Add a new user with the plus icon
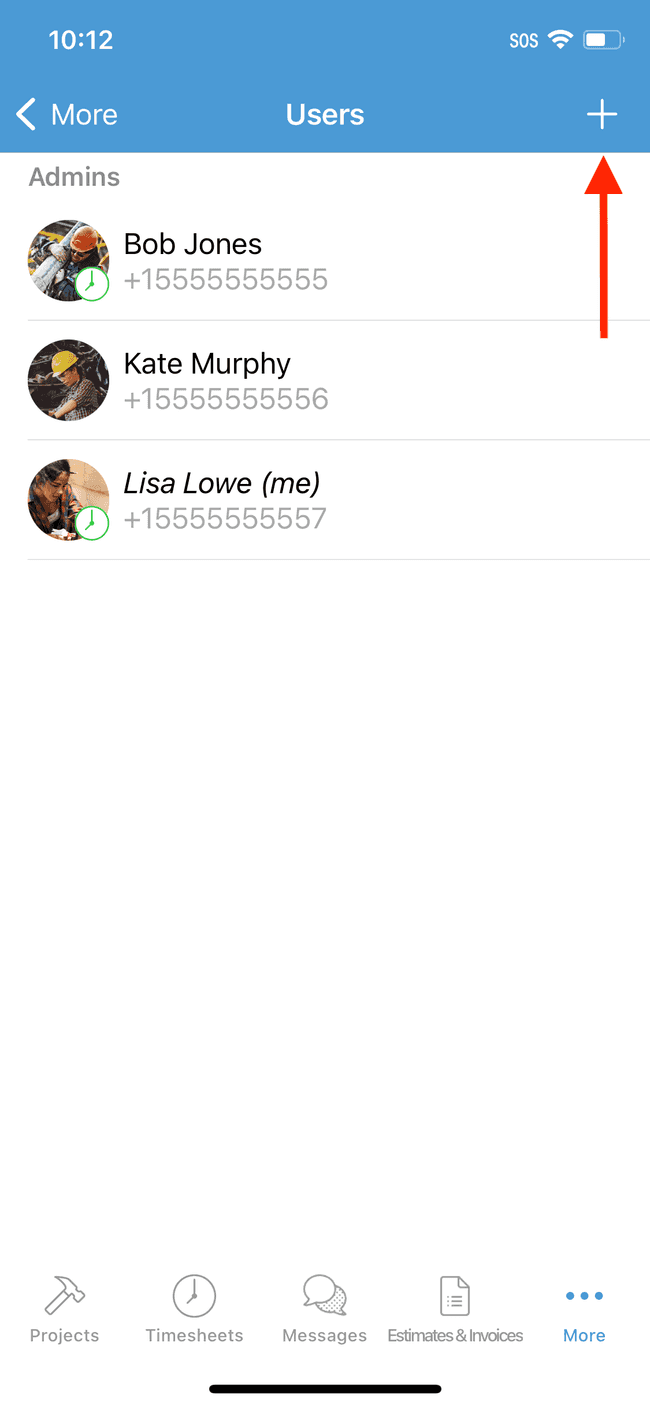 point(601,115)
